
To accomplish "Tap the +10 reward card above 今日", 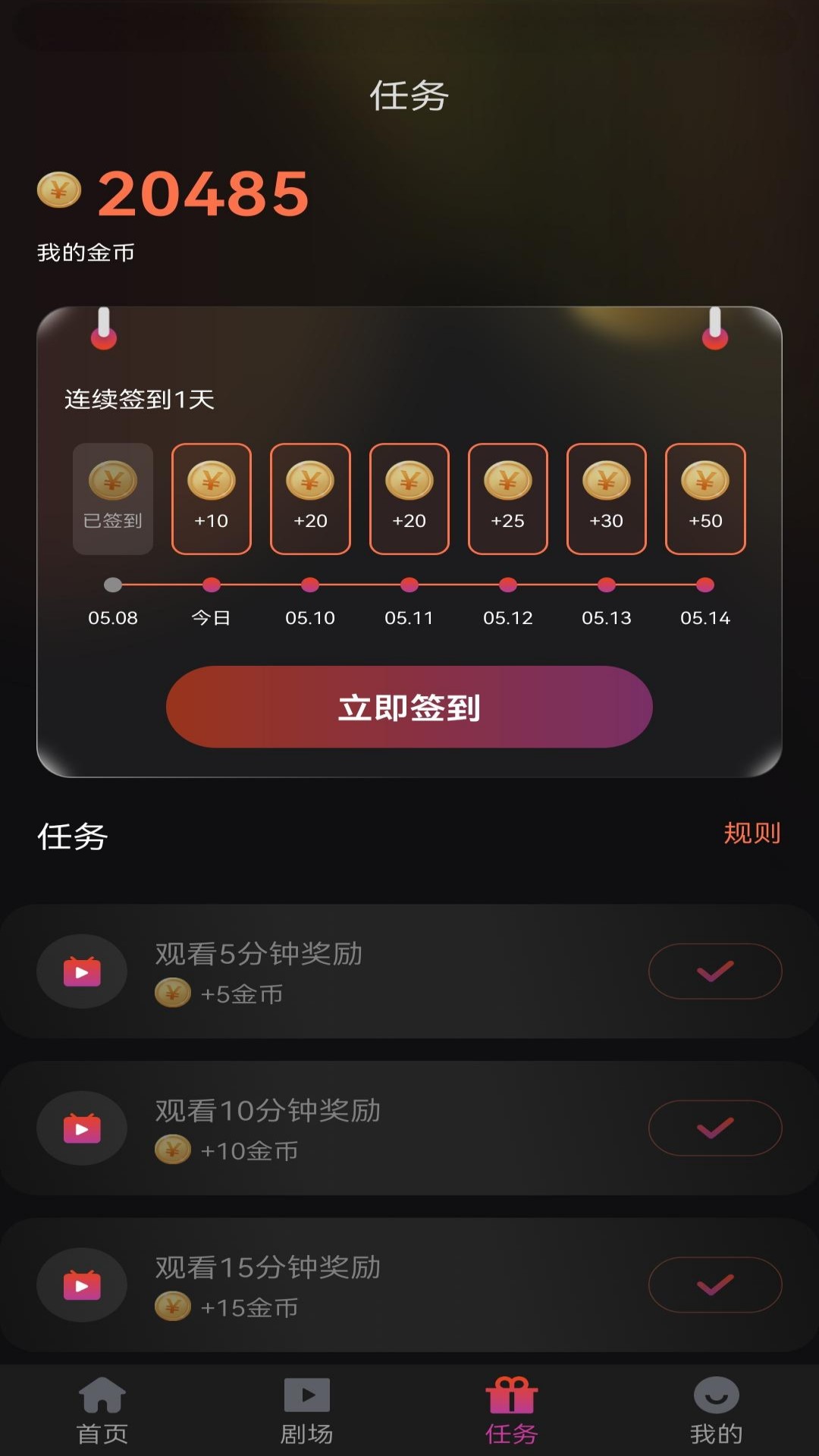I will pyautogui.click(x=211, y=499).
